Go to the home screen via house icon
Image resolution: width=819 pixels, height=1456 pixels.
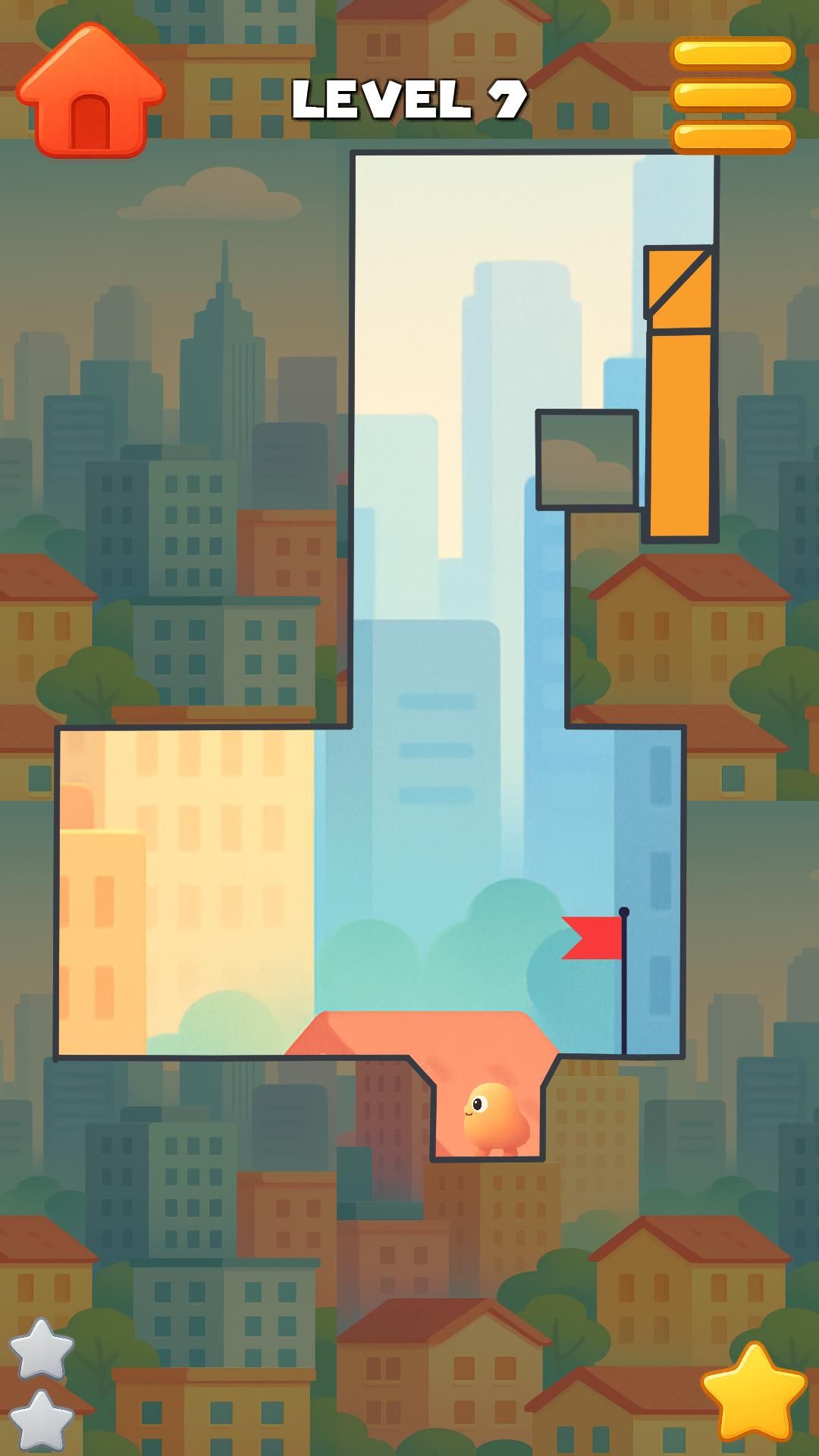[x=90, y=93]
